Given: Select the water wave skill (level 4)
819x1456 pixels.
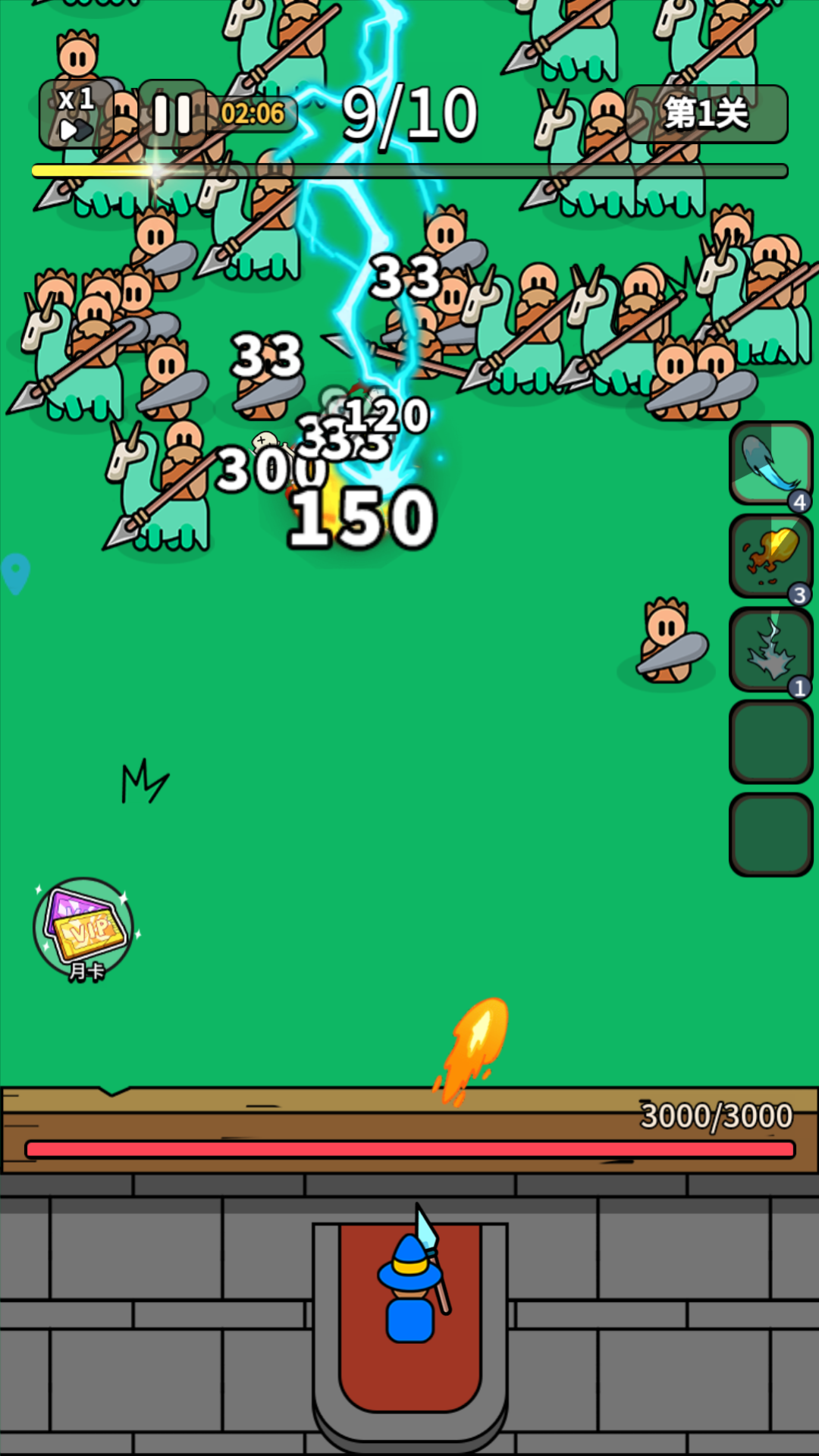Looking at the screenshot, I should point(770,463).
